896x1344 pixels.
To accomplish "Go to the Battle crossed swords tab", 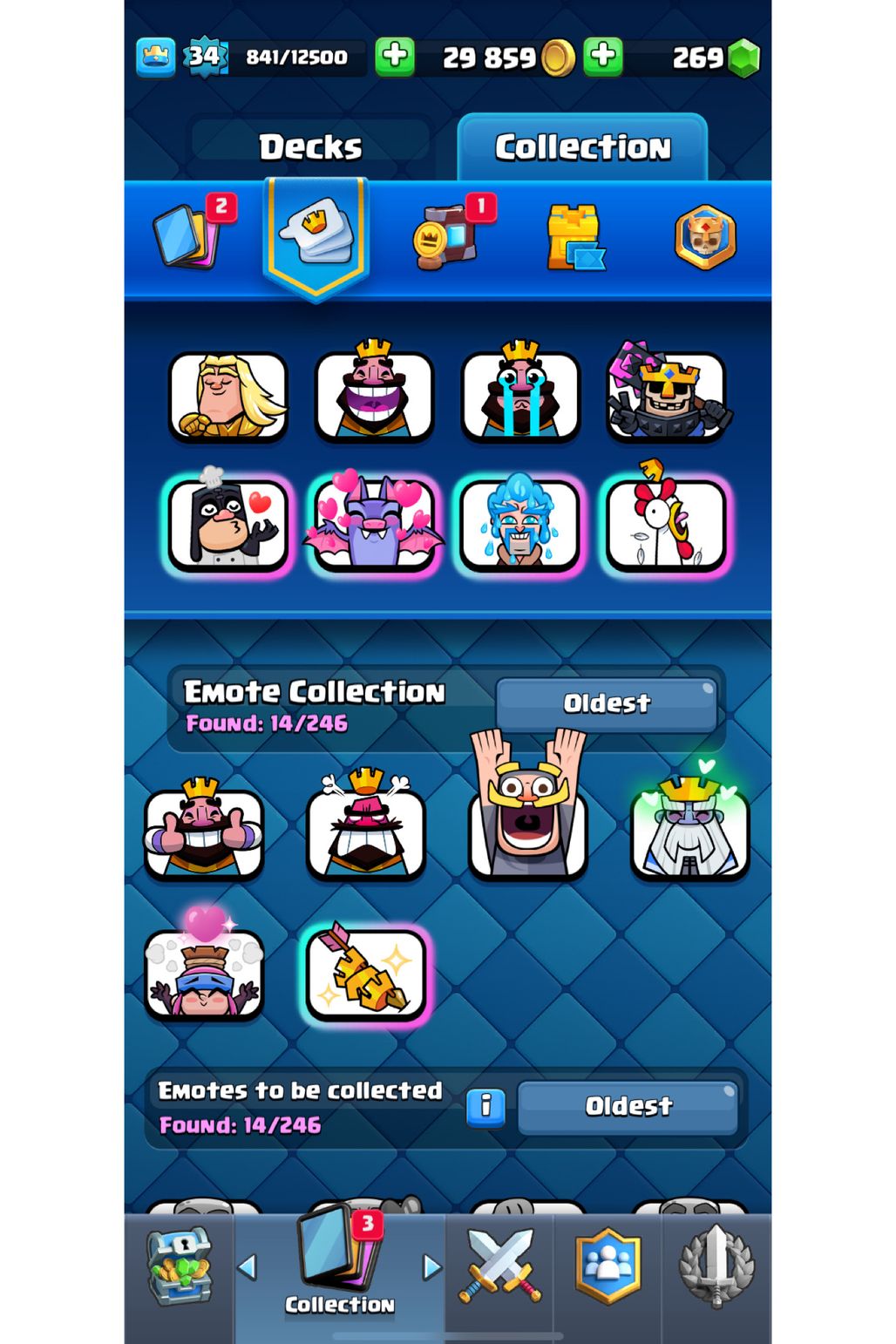I will point(499,1267).
